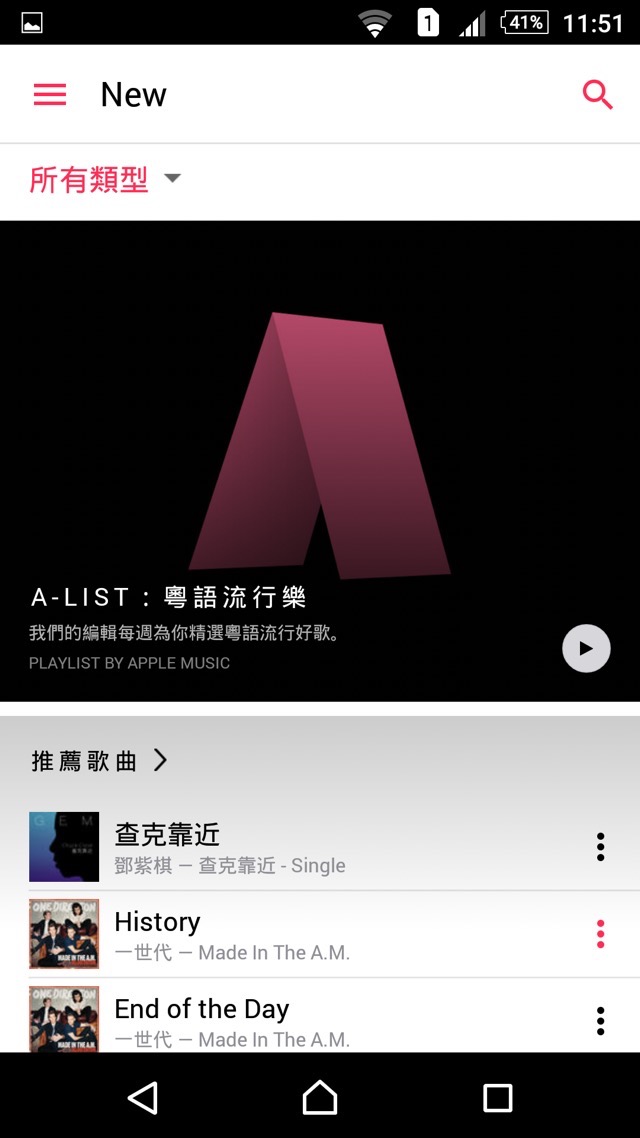Viewport: 640px width, 1138px height.
Task: Open the 推薦歌曲 section
Action: click(99, 761)
